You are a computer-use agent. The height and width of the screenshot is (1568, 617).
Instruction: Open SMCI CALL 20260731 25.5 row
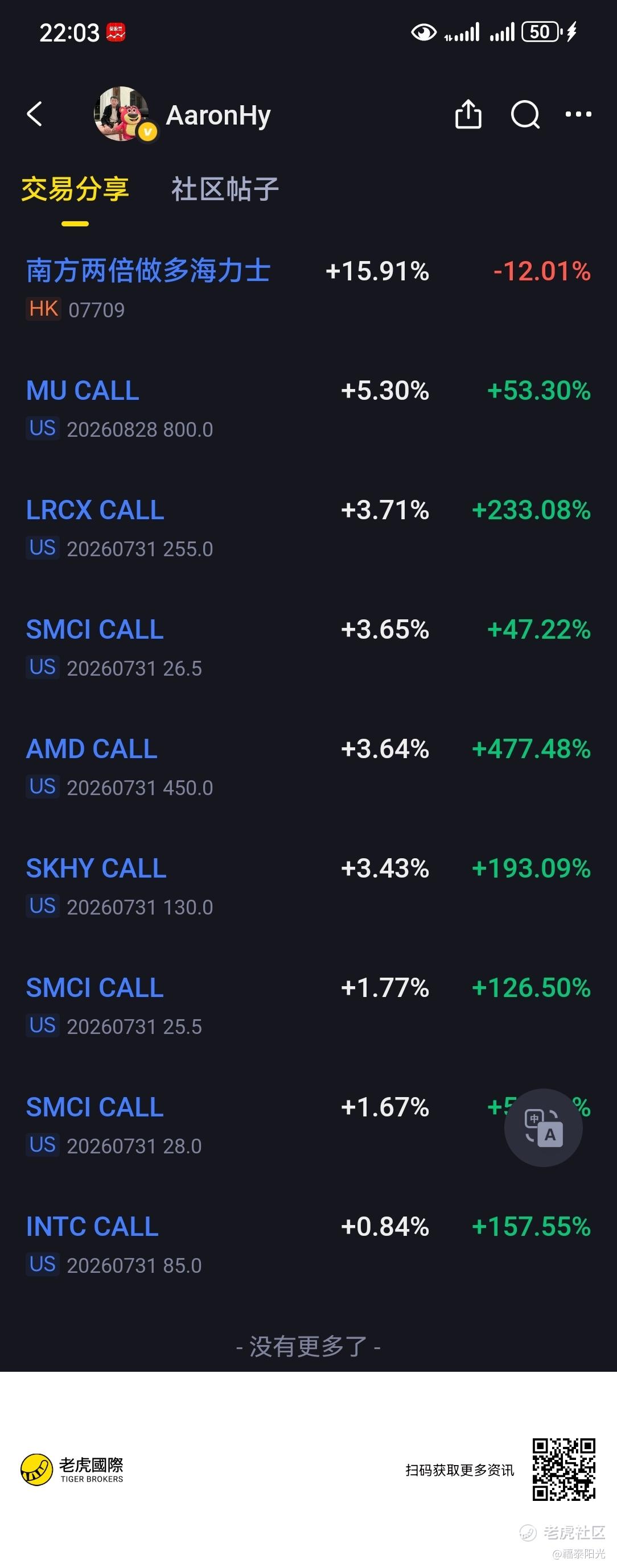tap(308, 1005)
